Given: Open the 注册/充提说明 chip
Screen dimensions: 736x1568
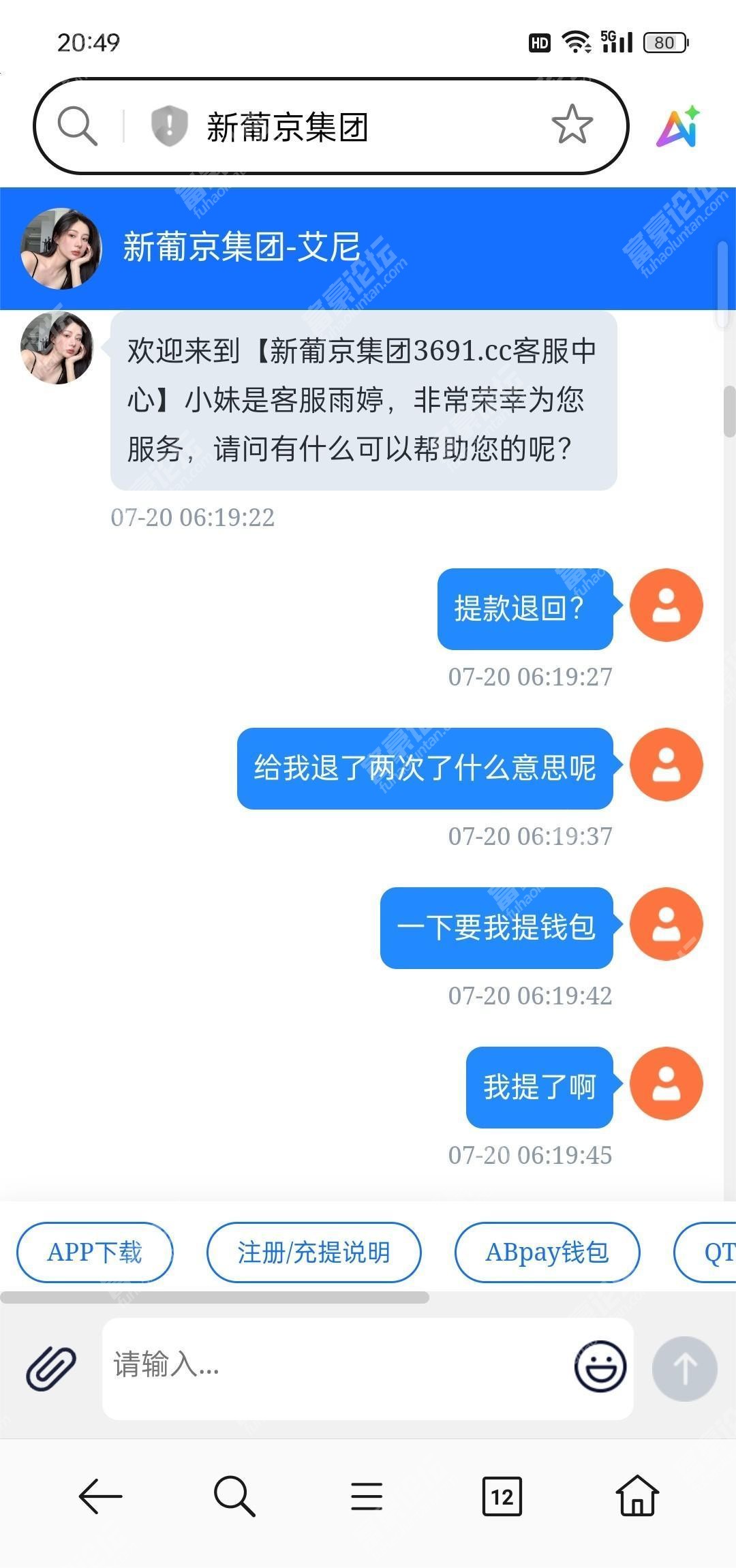Looking at the screenshot, I should point(313,1252).
